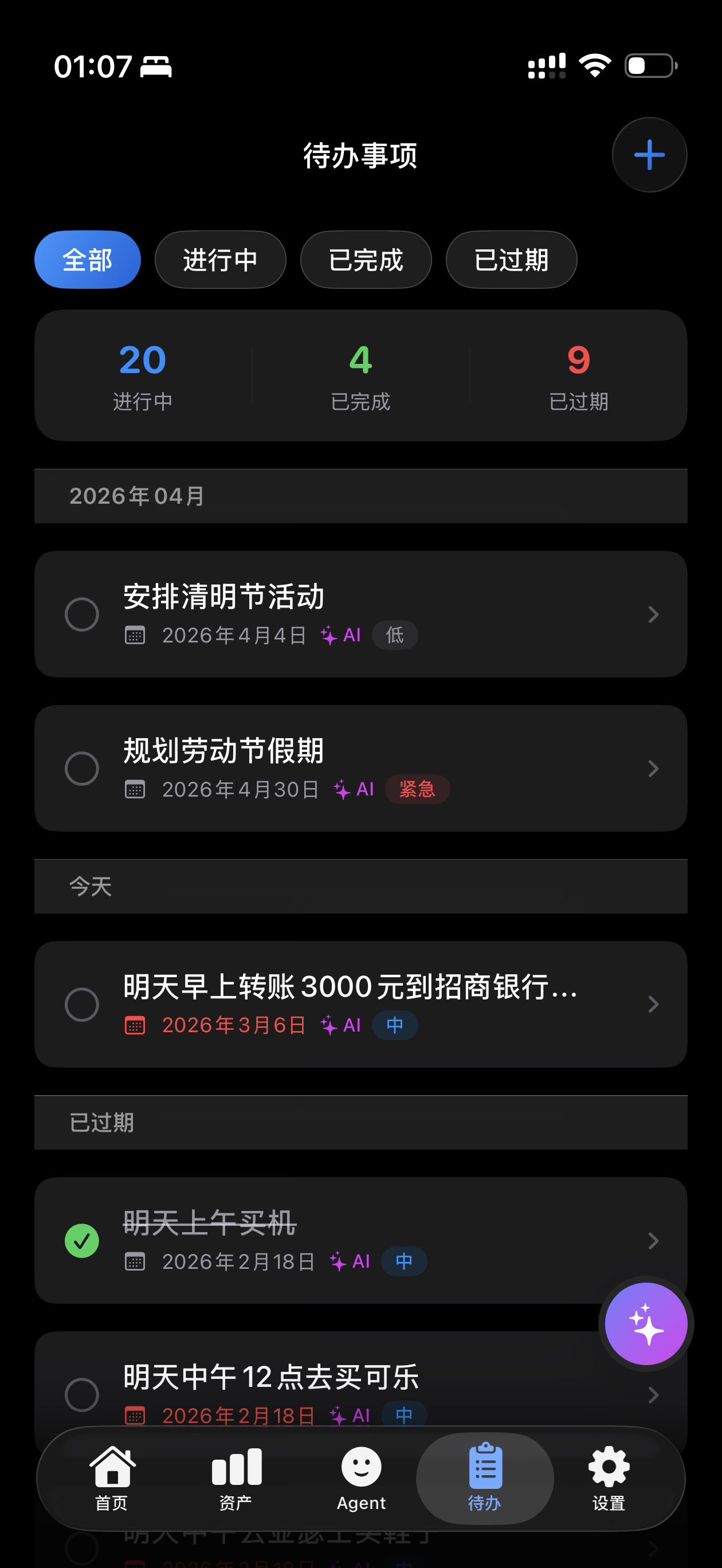
Task: Tap the AI badge on 明天早上转账 item
Action: pos(340,1025)
